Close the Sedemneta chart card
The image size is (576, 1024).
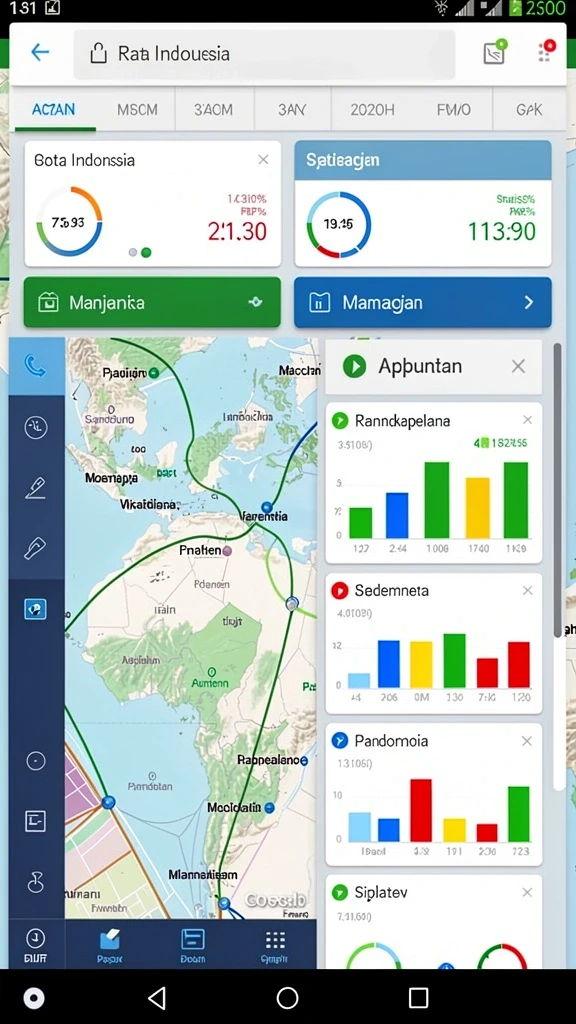click(x=528, y=590)
